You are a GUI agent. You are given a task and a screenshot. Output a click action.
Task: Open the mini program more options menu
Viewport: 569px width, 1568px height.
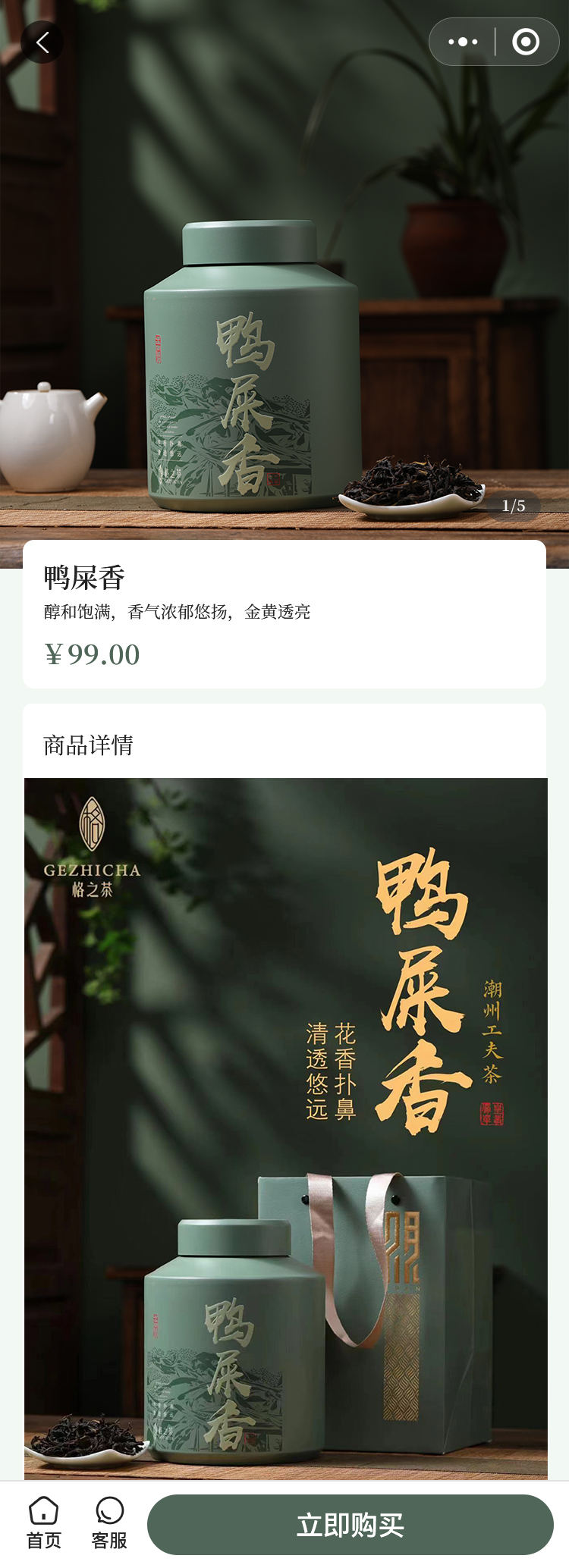point(463,42)
